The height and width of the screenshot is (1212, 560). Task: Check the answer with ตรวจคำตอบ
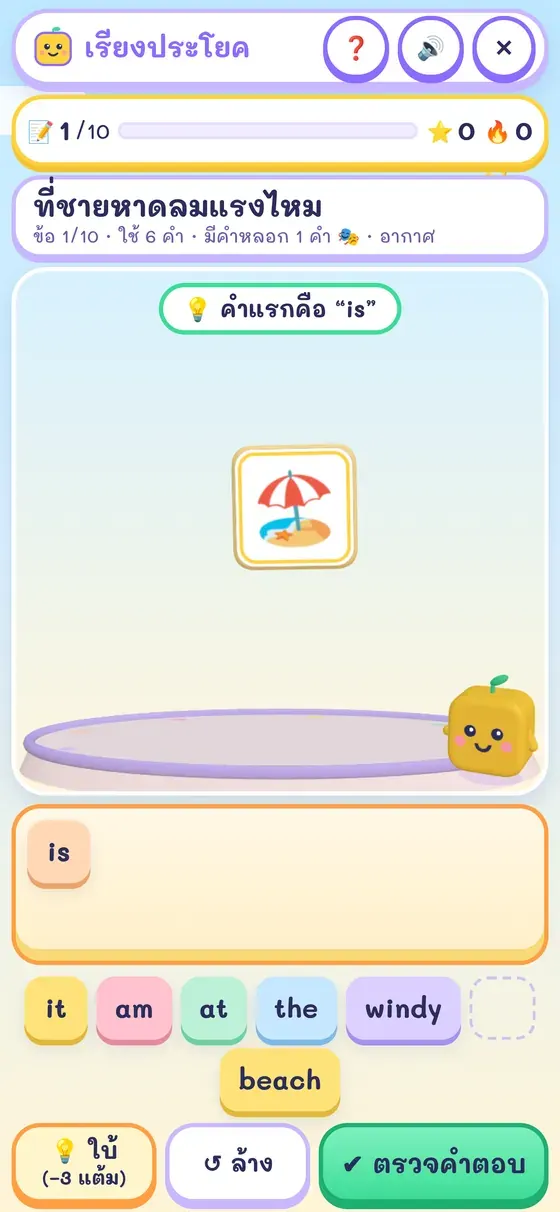tap(433, 1164)
